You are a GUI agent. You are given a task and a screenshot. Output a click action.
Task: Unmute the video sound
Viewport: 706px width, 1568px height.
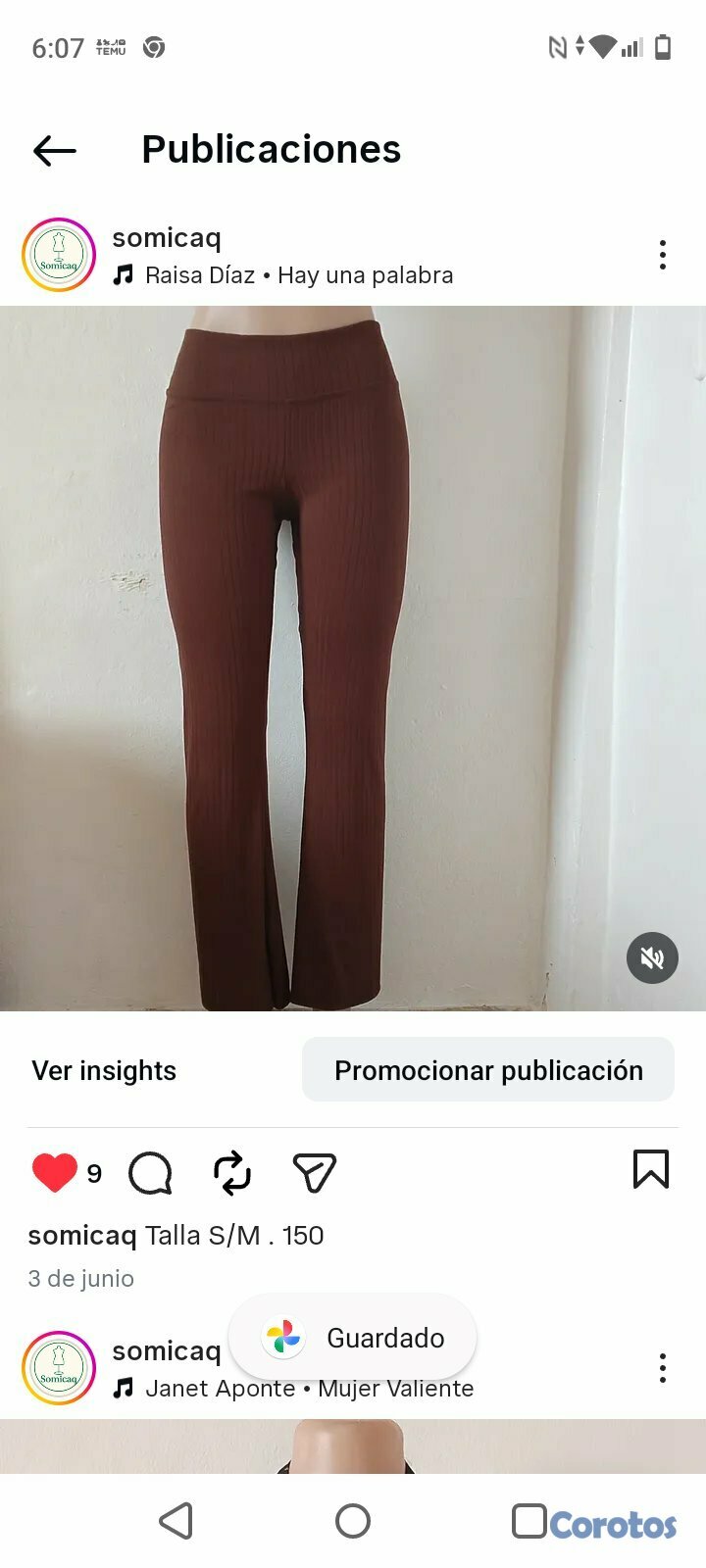(652, 957)
